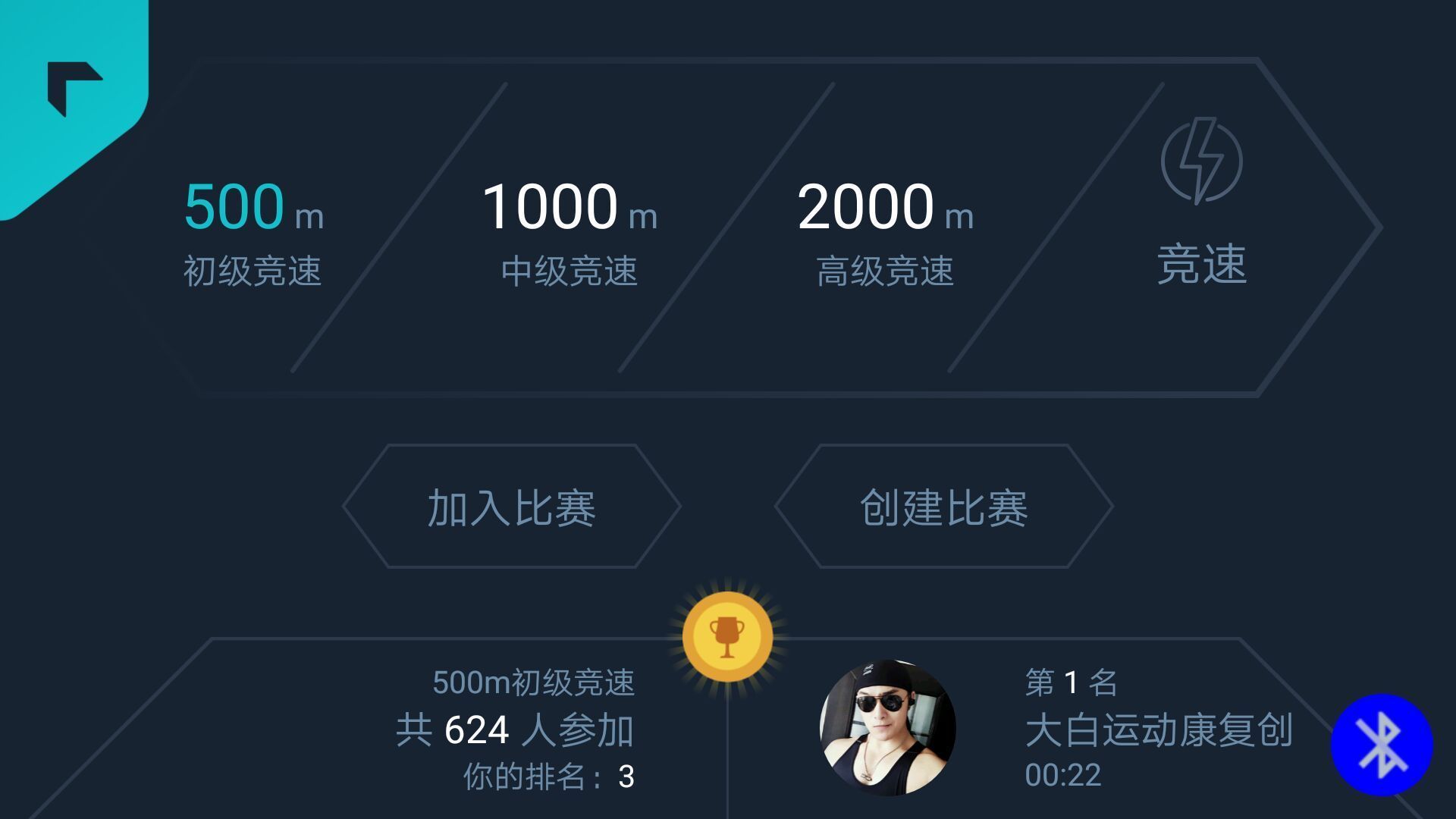Image resolution: width=1456 pixels, height=819 pixels.
Task: Select the 1000 m intermediate race
Action: coord(569,231)
